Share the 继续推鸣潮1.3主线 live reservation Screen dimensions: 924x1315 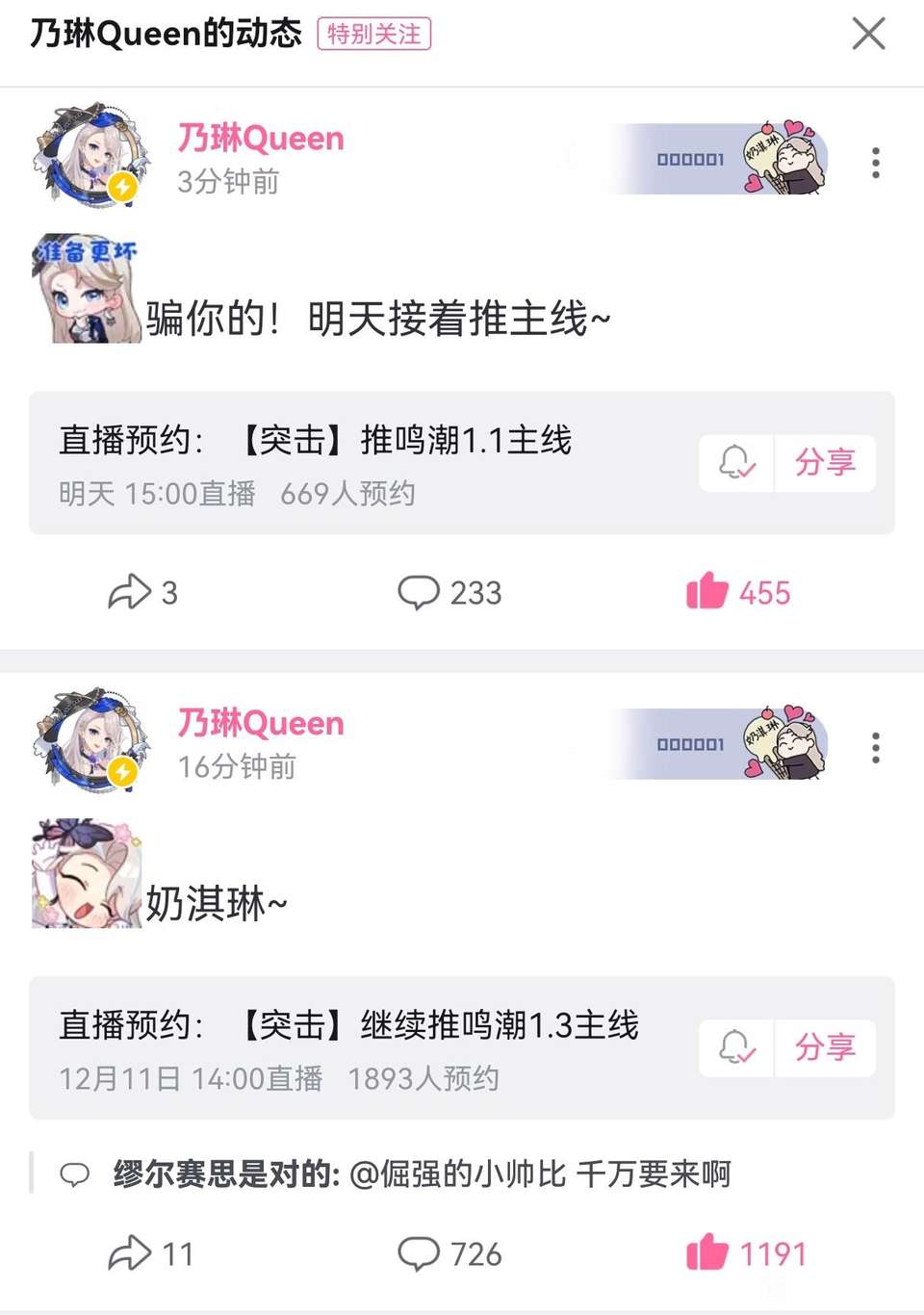825,1047
